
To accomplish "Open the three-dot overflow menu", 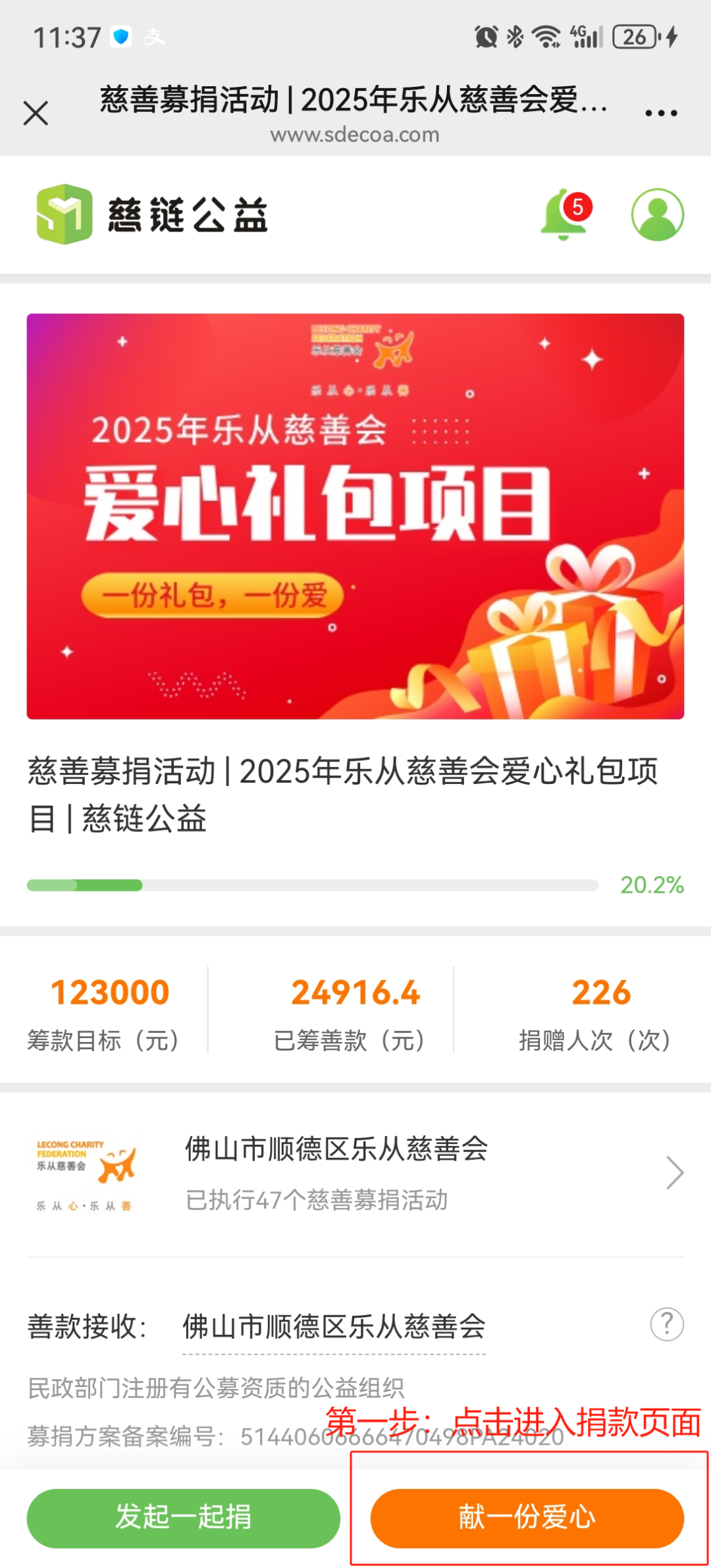I will [661, 113].
